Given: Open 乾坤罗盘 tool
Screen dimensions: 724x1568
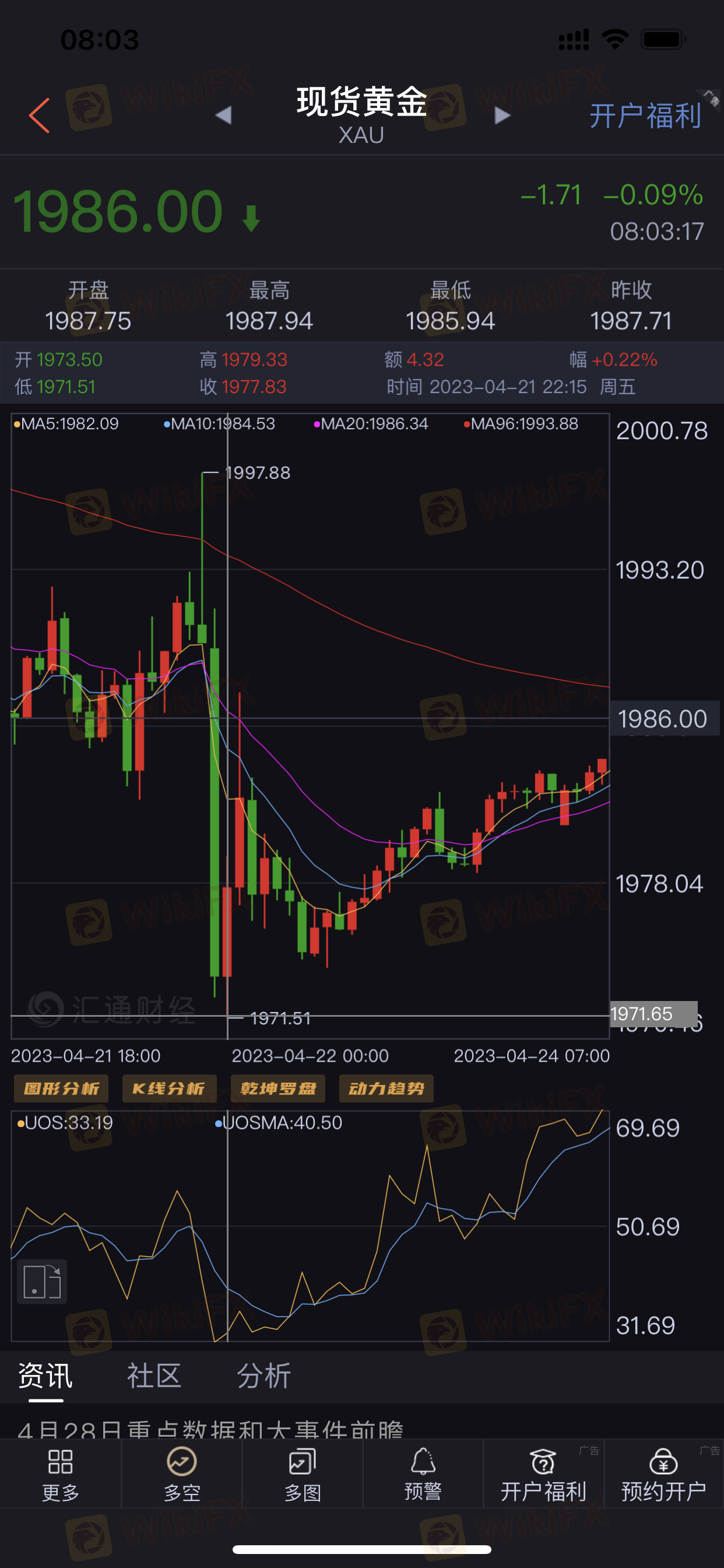Looking at the screenshot, I should pos(277,1088).
